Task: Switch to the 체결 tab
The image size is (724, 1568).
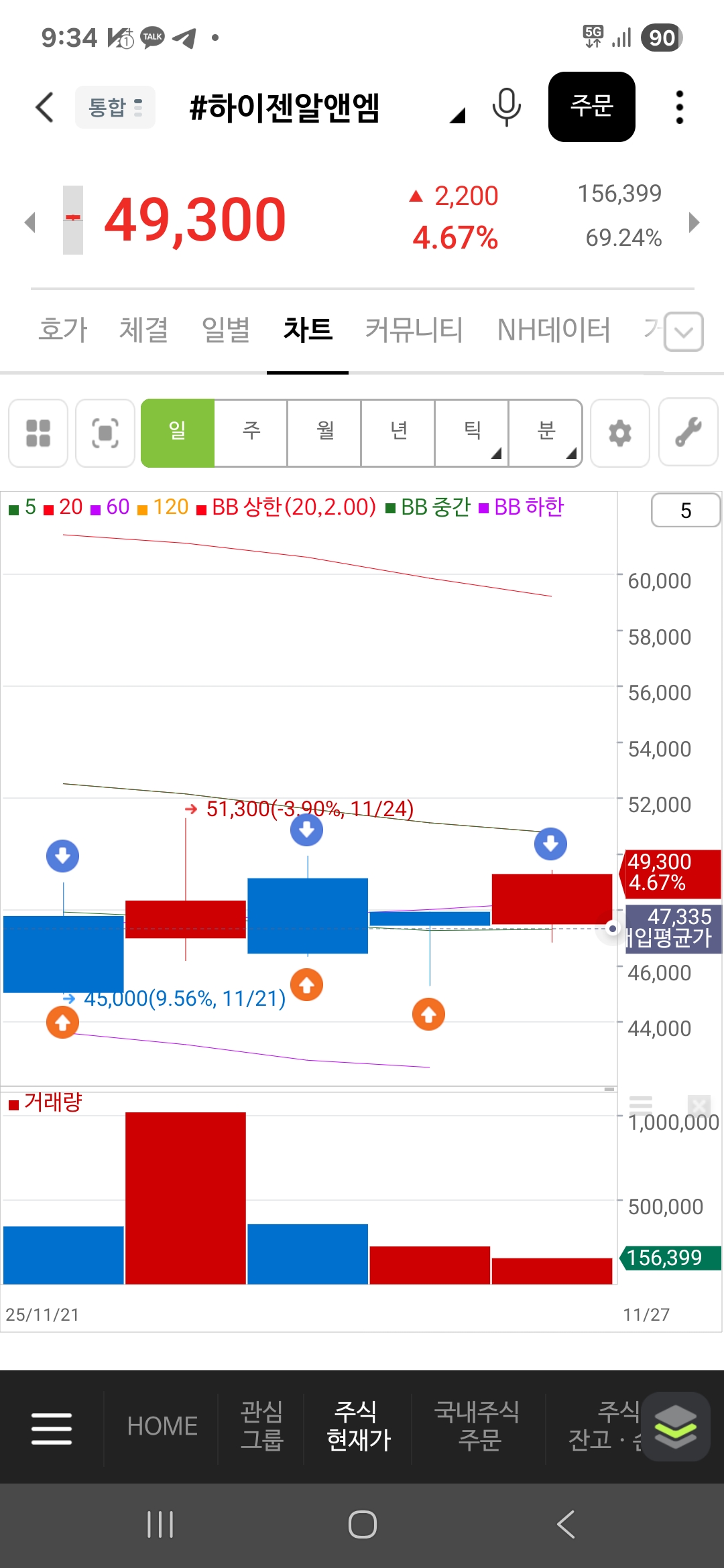Action: click(143, 330)
